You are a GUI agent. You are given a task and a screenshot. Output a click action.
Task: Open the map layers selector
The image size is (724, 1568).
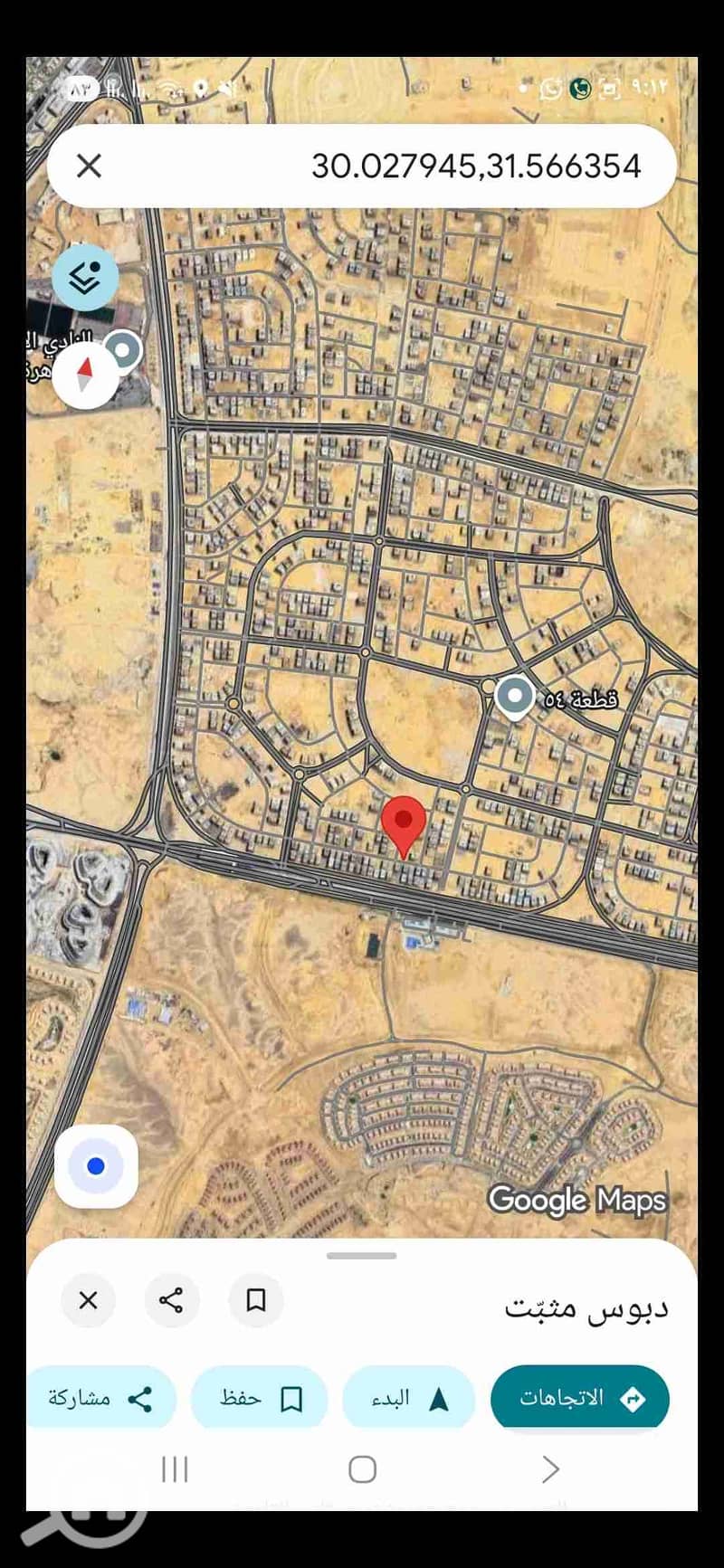(x=85, y=278)
